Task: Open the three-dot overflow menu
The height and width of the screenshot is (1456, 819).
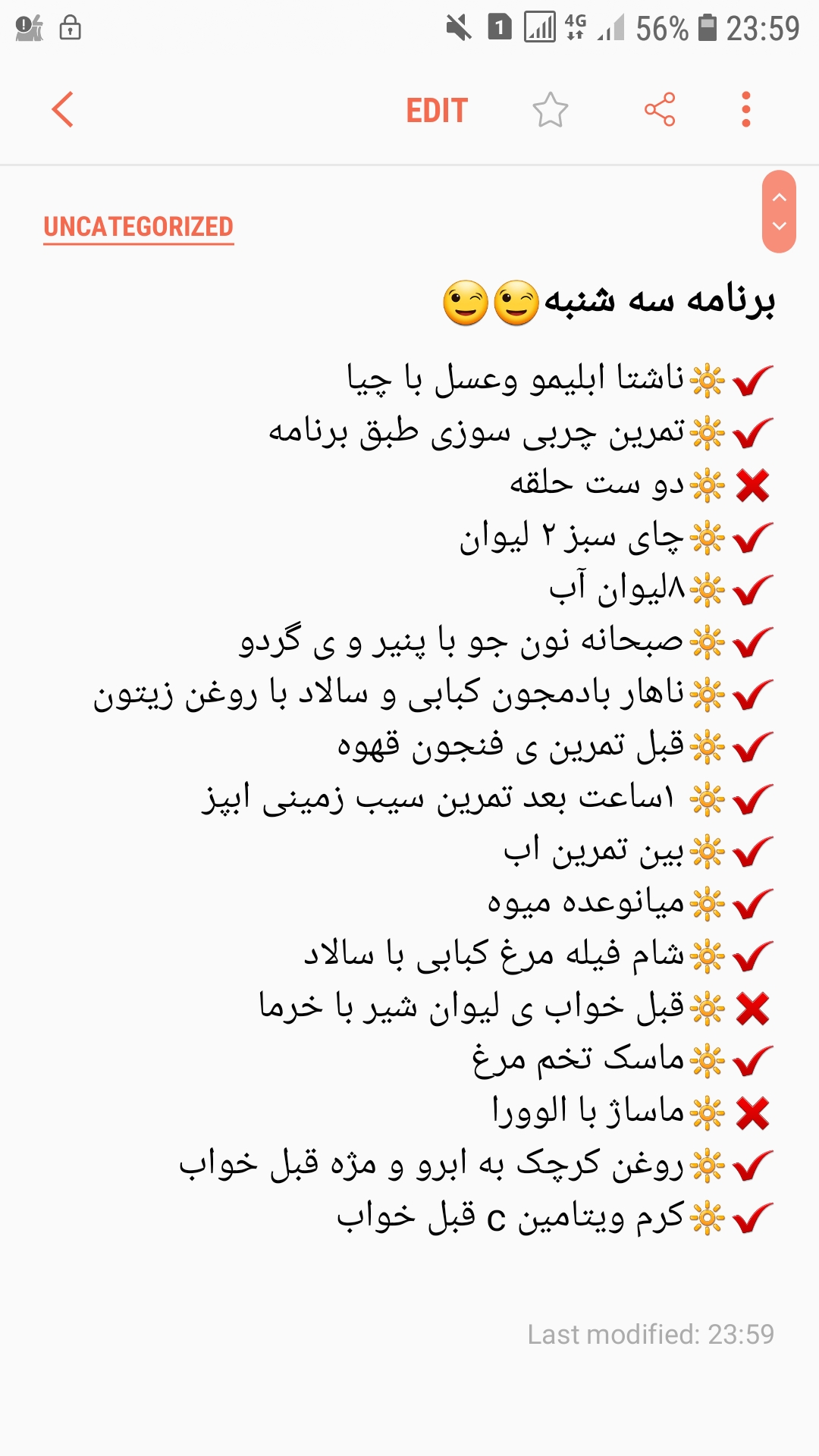Action: click(x=746, y=110)
